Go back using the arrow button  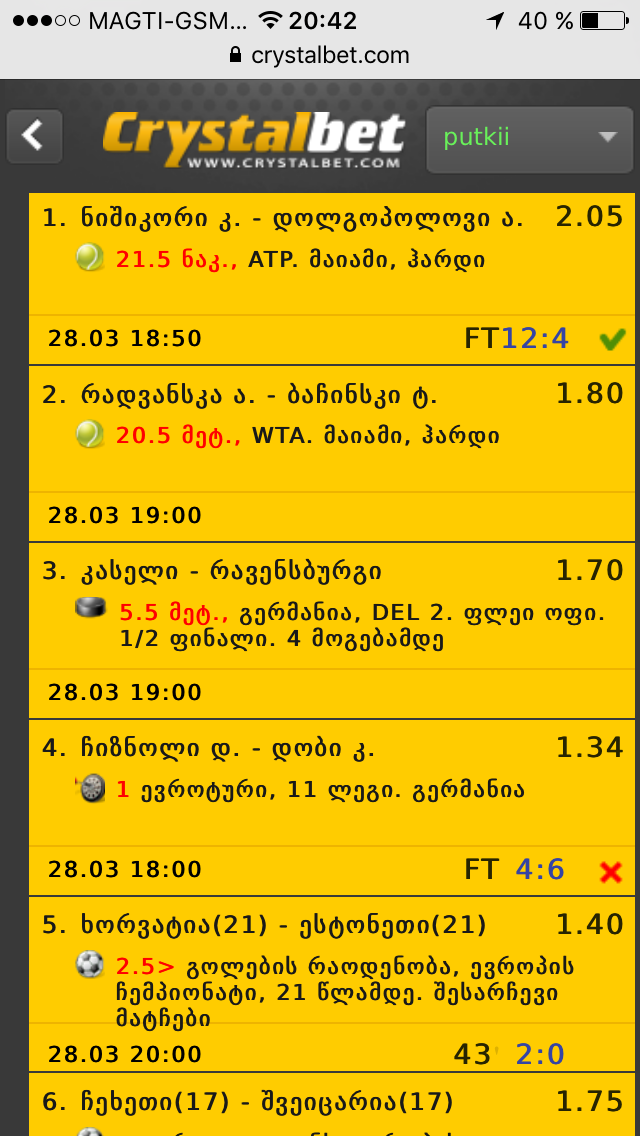35,136
